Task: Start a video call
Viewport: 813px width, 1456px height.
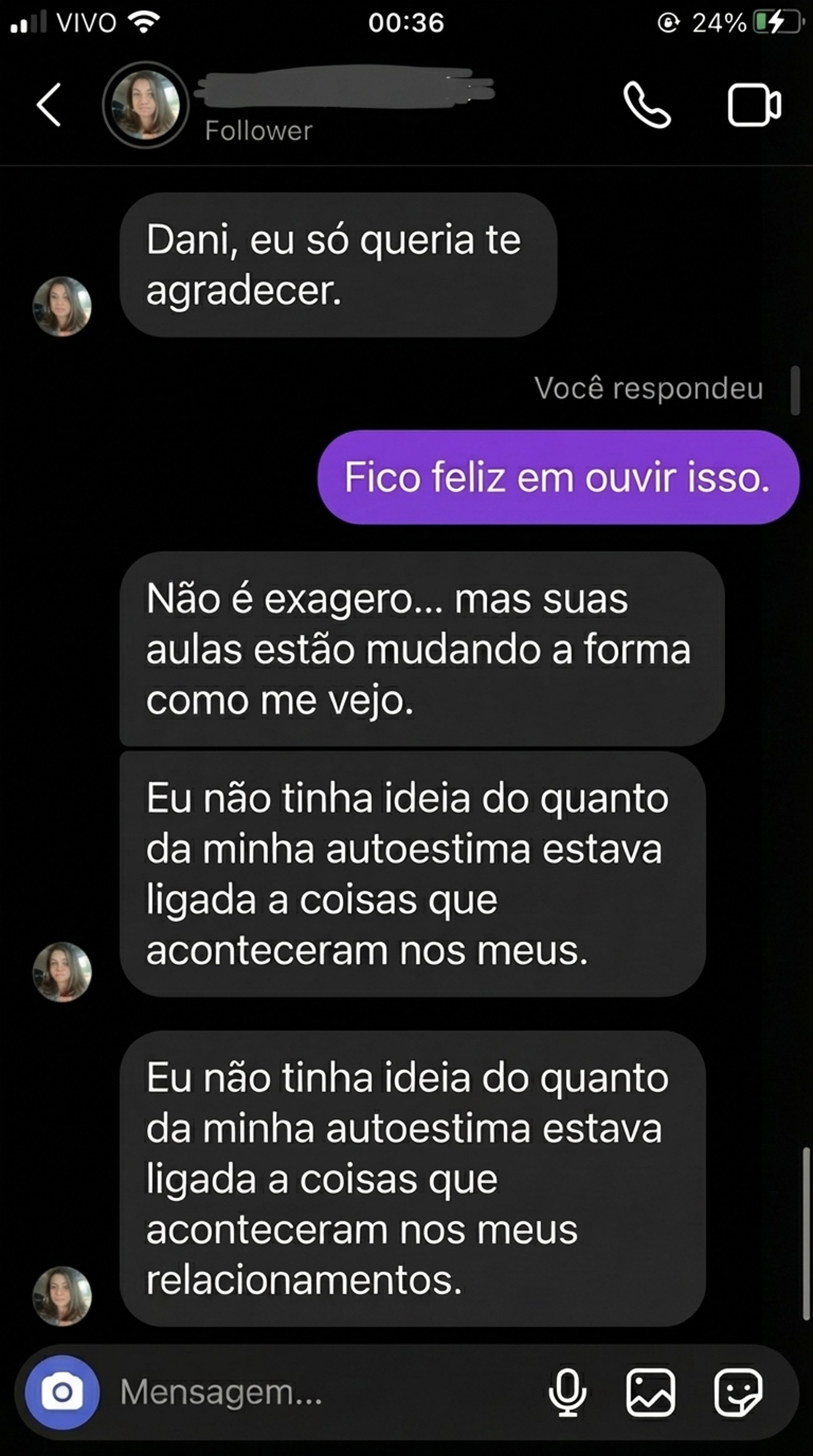Action: [754, 105]
